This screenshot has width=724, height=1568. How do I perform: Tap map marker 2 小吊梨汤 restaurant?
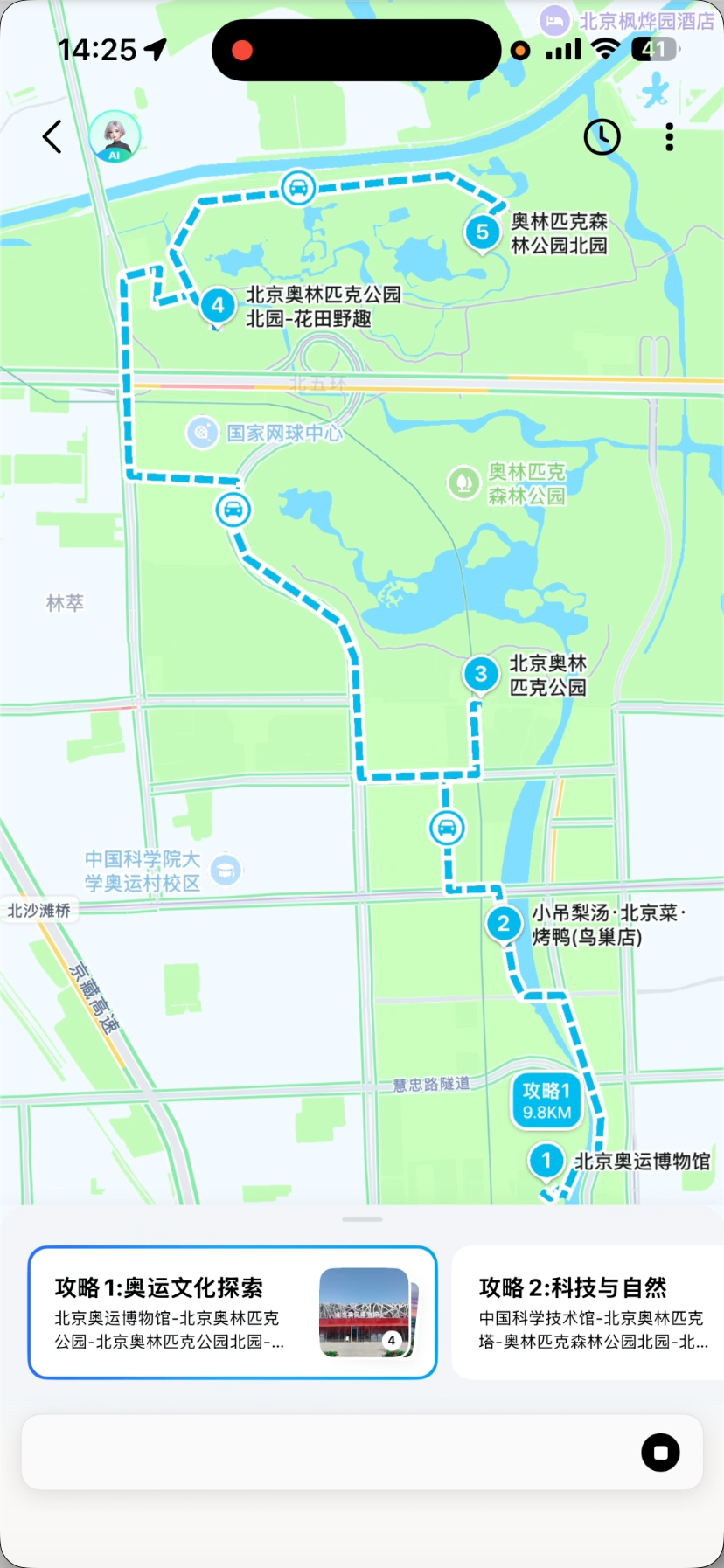click(x=504, y=924)
